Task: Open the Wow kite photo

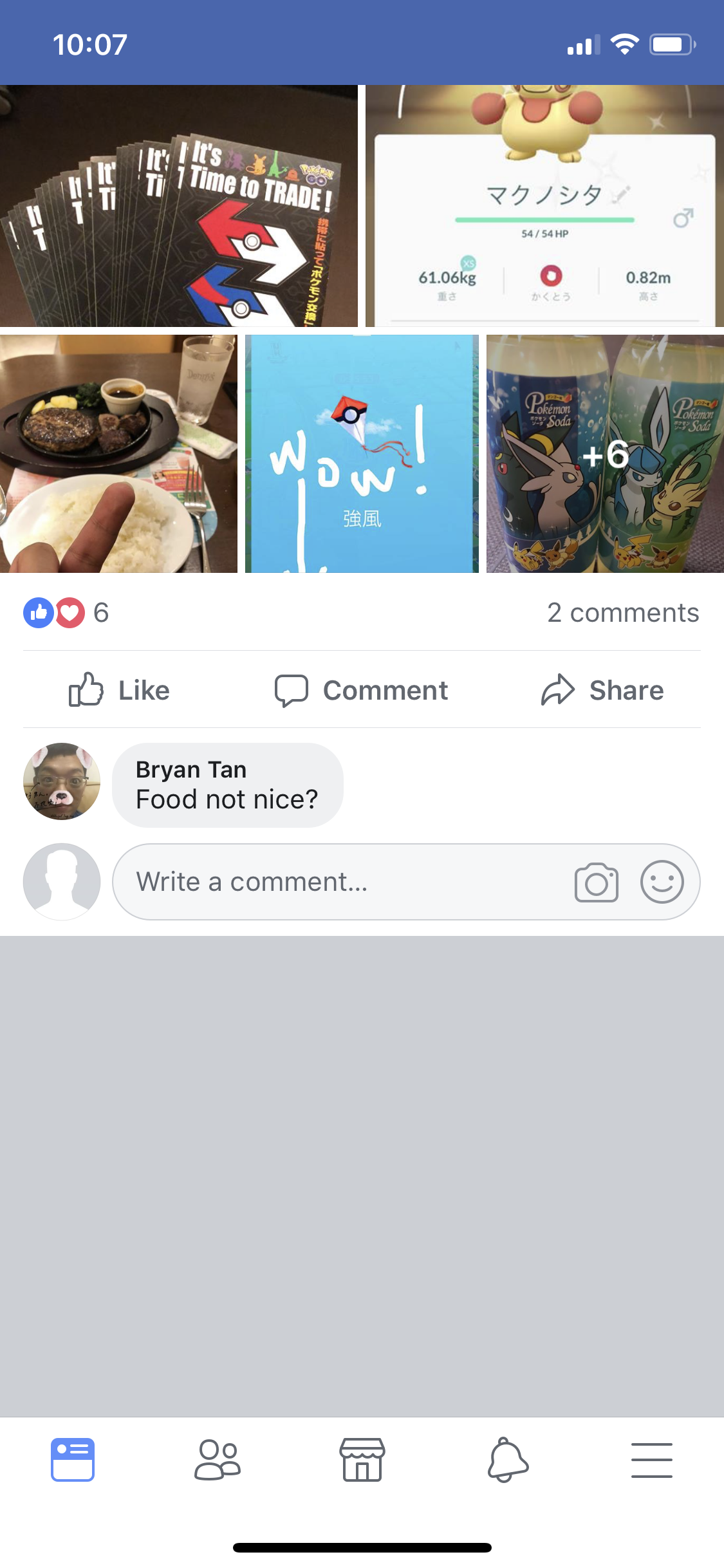Action: pos(362,454)
